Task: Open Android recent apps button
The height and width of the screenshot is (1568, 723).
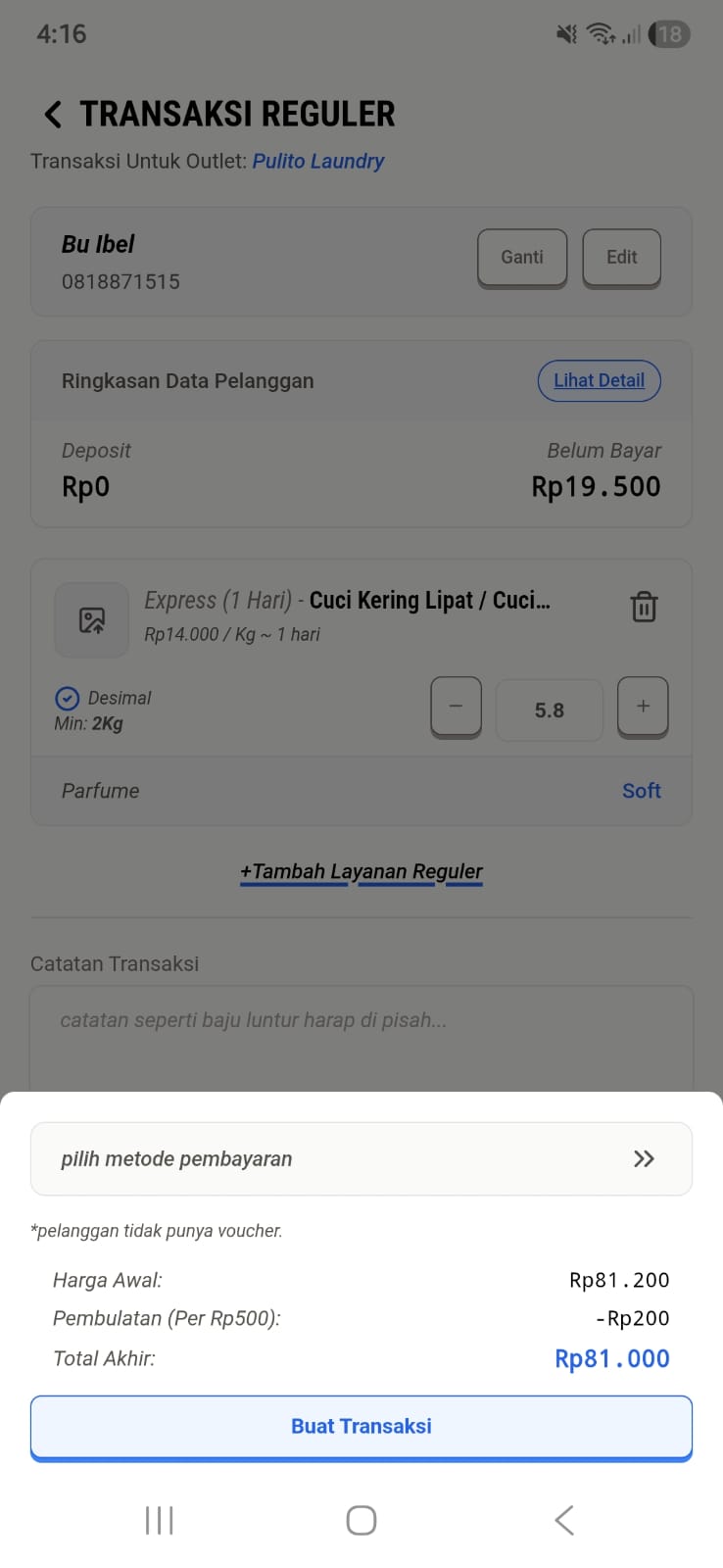Action: [159, 1520]
